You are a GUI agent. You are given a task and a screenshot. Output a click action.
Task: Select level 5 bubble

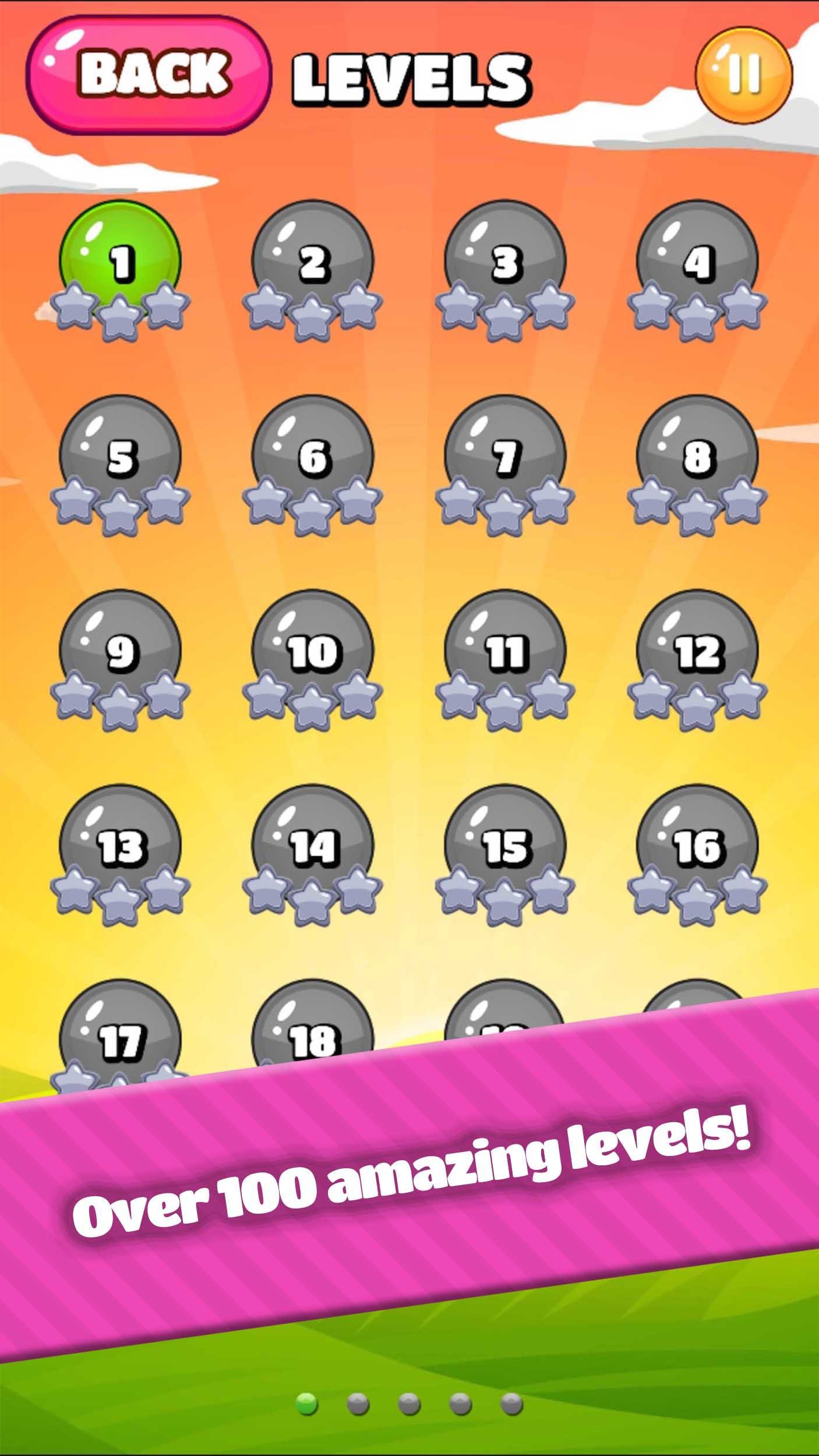click(x=120, y=456)
